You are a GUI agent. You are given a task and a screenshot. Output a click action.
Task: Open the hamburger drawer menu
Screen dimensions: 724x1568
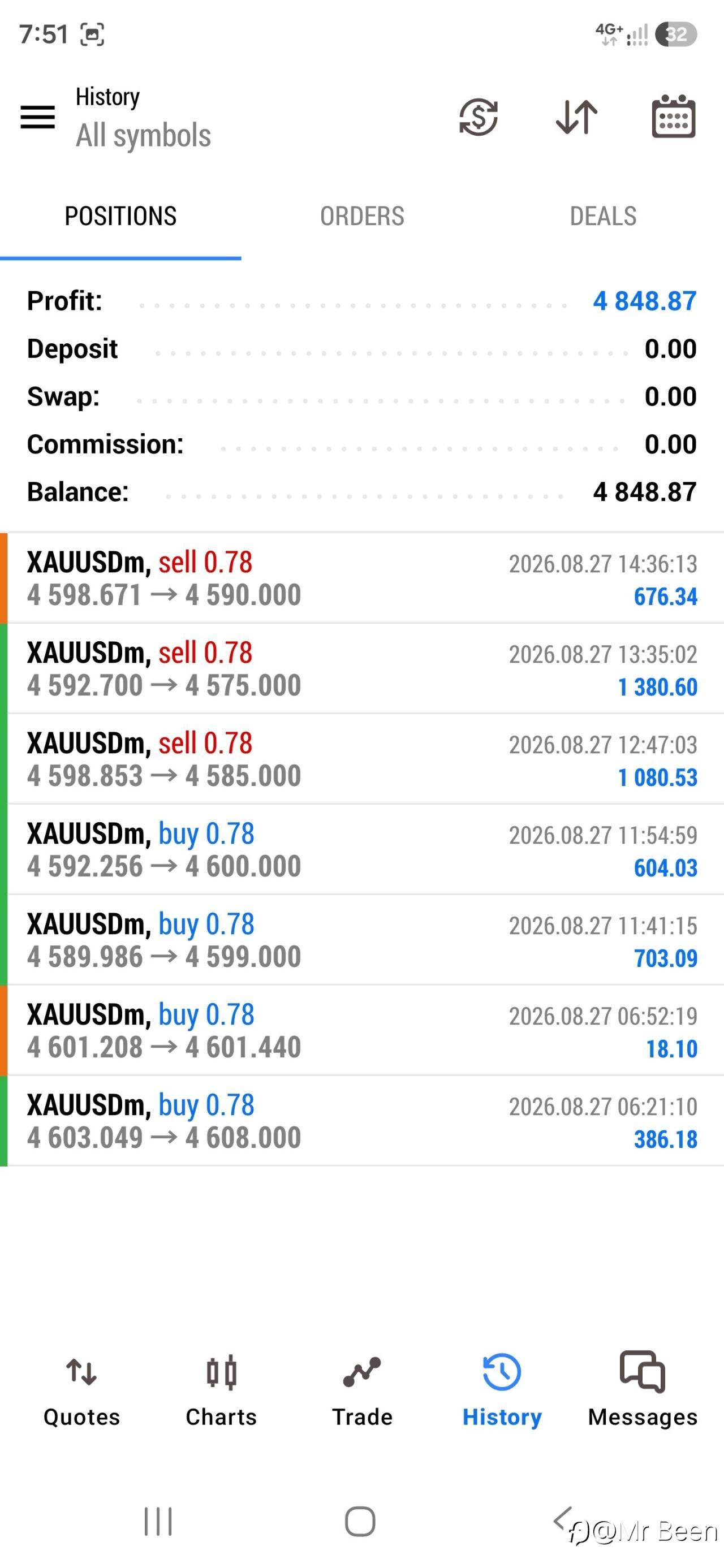[38, 117]
